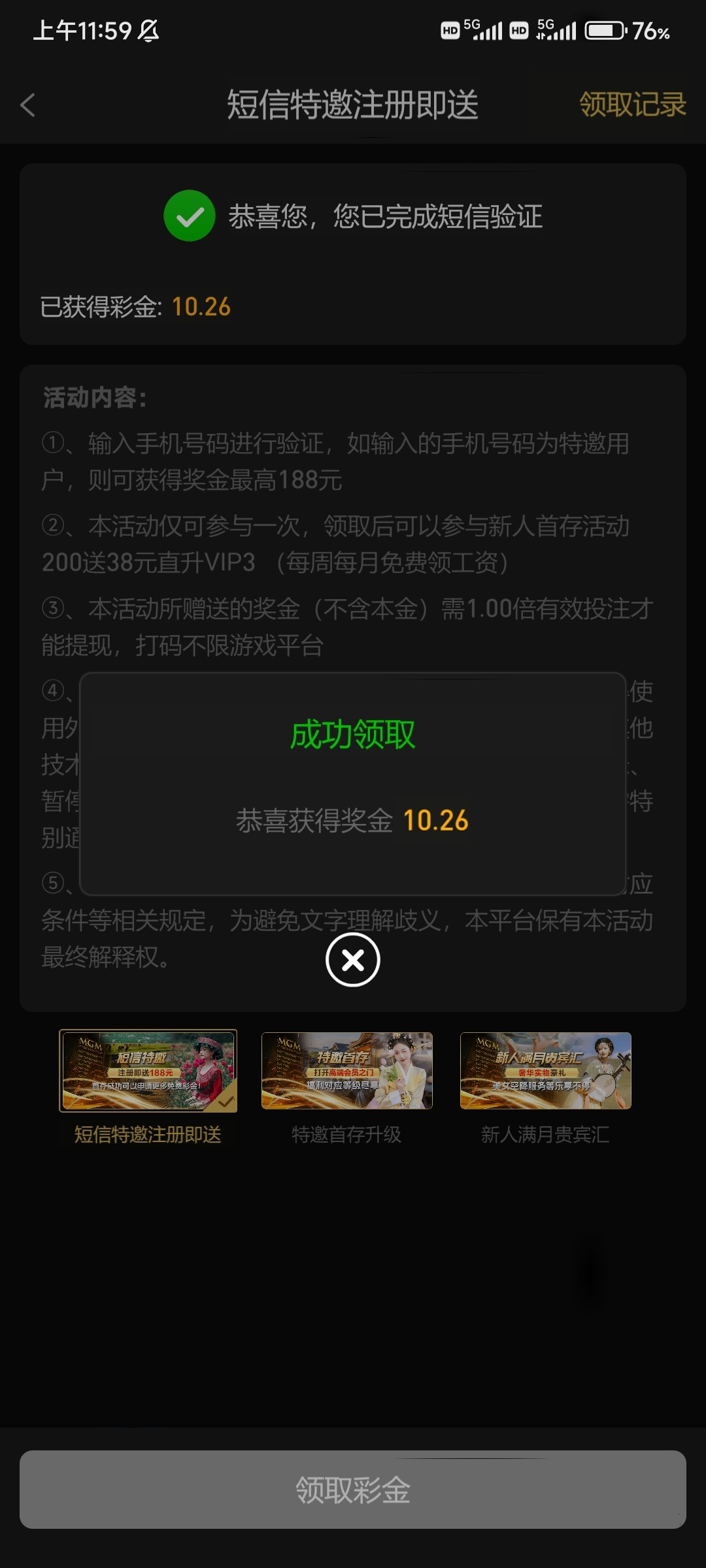Go back with the arrow
Image resolution: width=706 pixels, height=1568 pixels.
pos(27,105)
